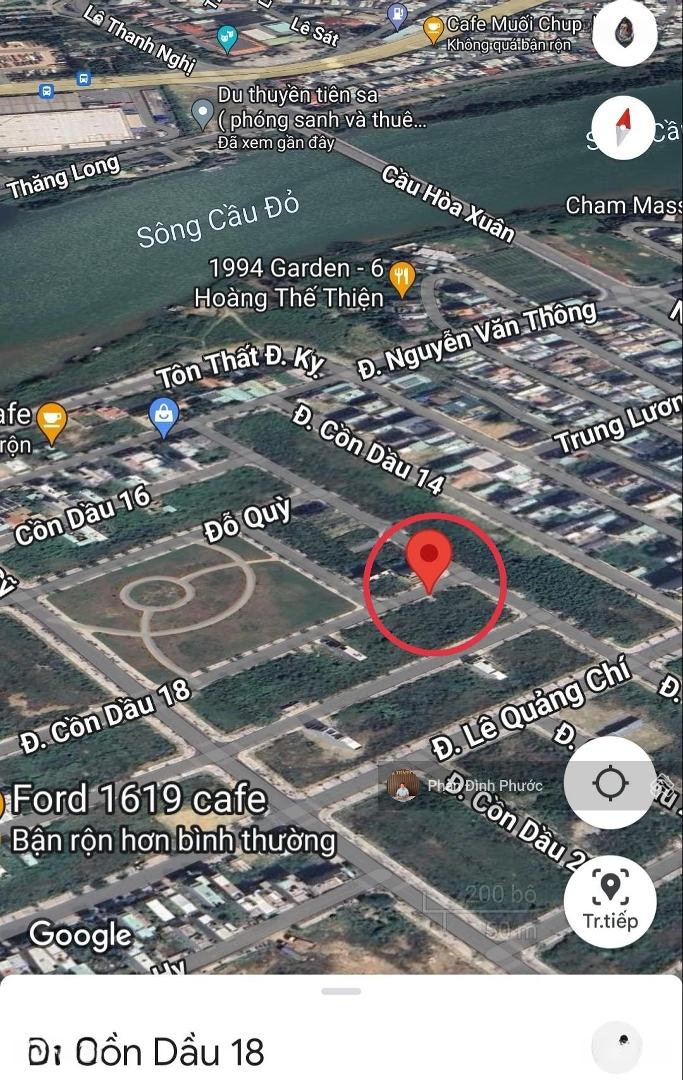Select the Cafe Muối Chụp marker
The width and height of the screenshot is (683, 1080).
[433, 29]
